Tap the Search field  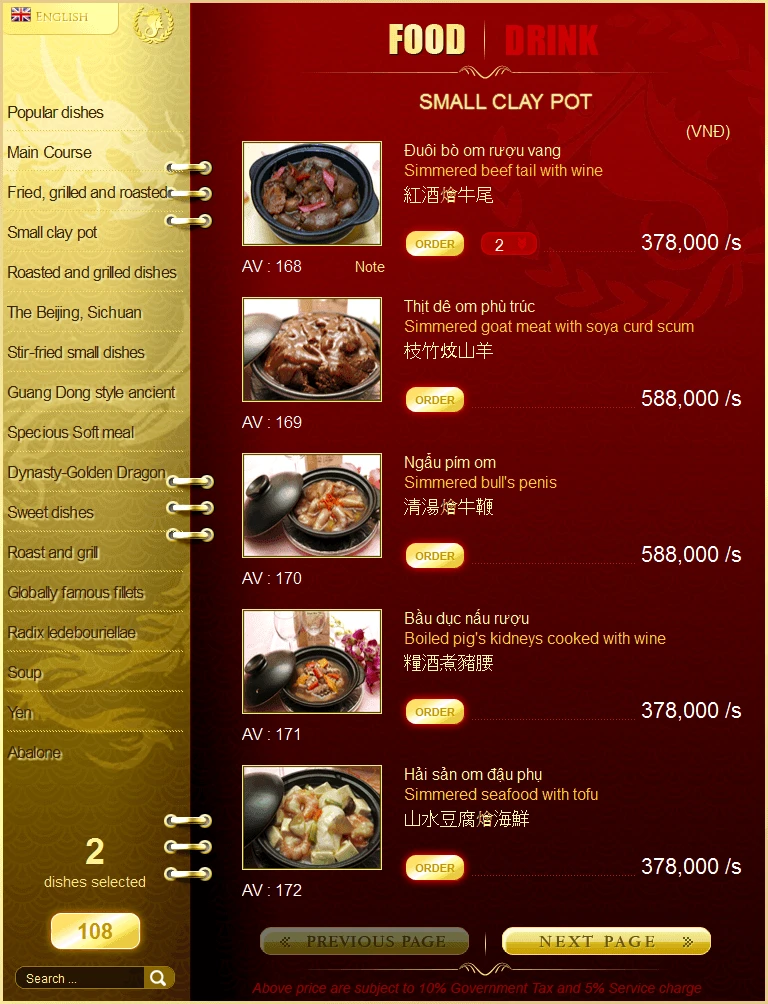(80, 978)
